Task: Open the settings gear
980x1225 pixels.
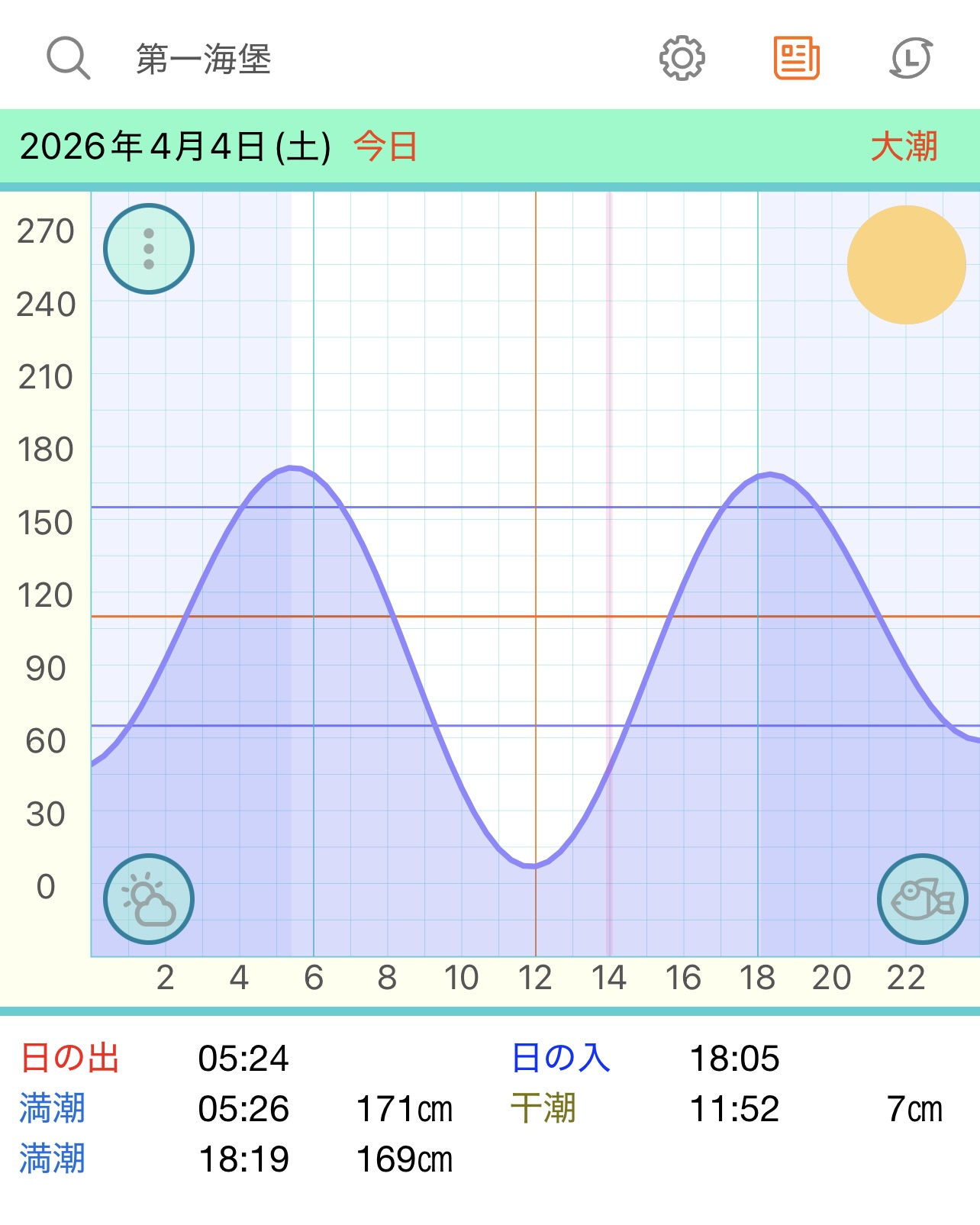Action: [x=682, y=58]
